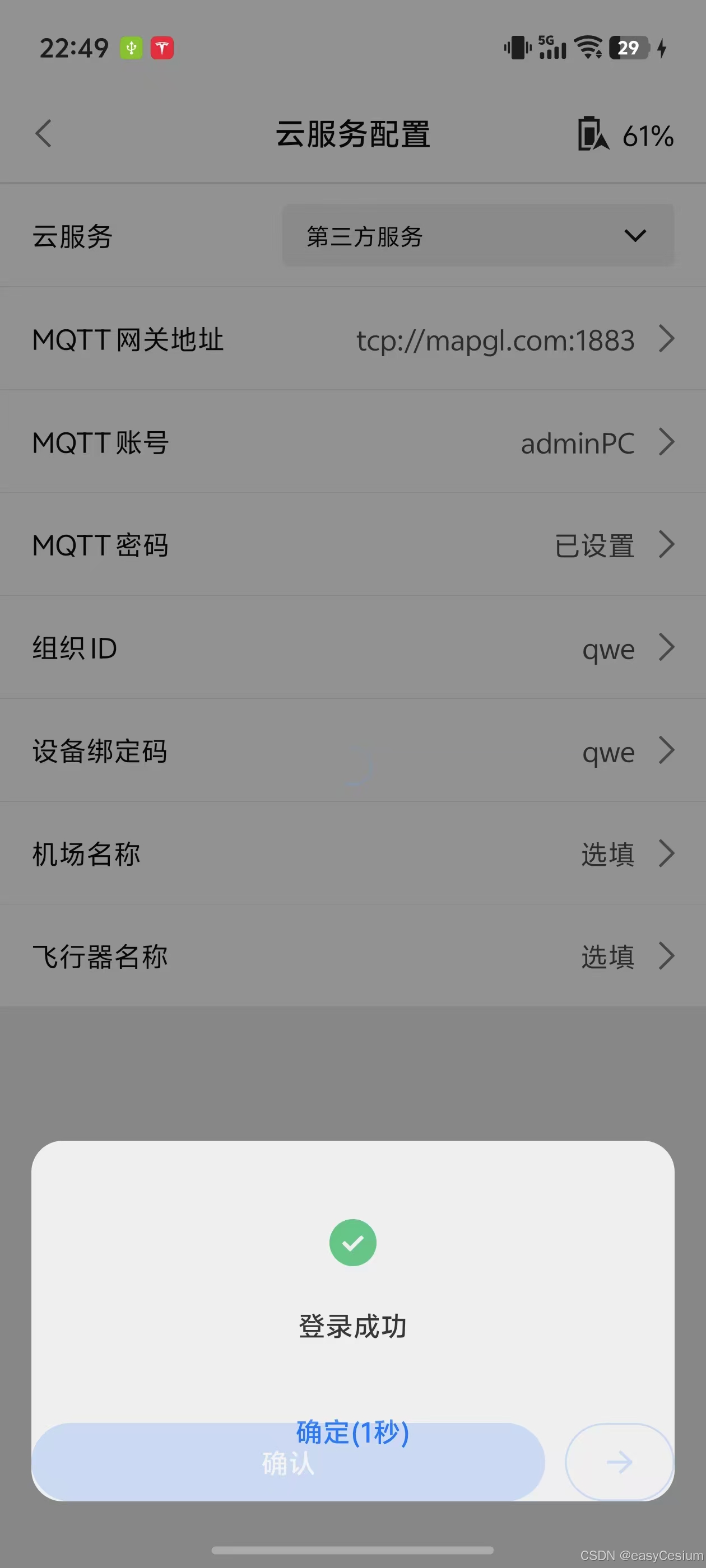Go back from 云服务配置 page
The height and width of the screenshot is (1568, 706).
(43, 134)
